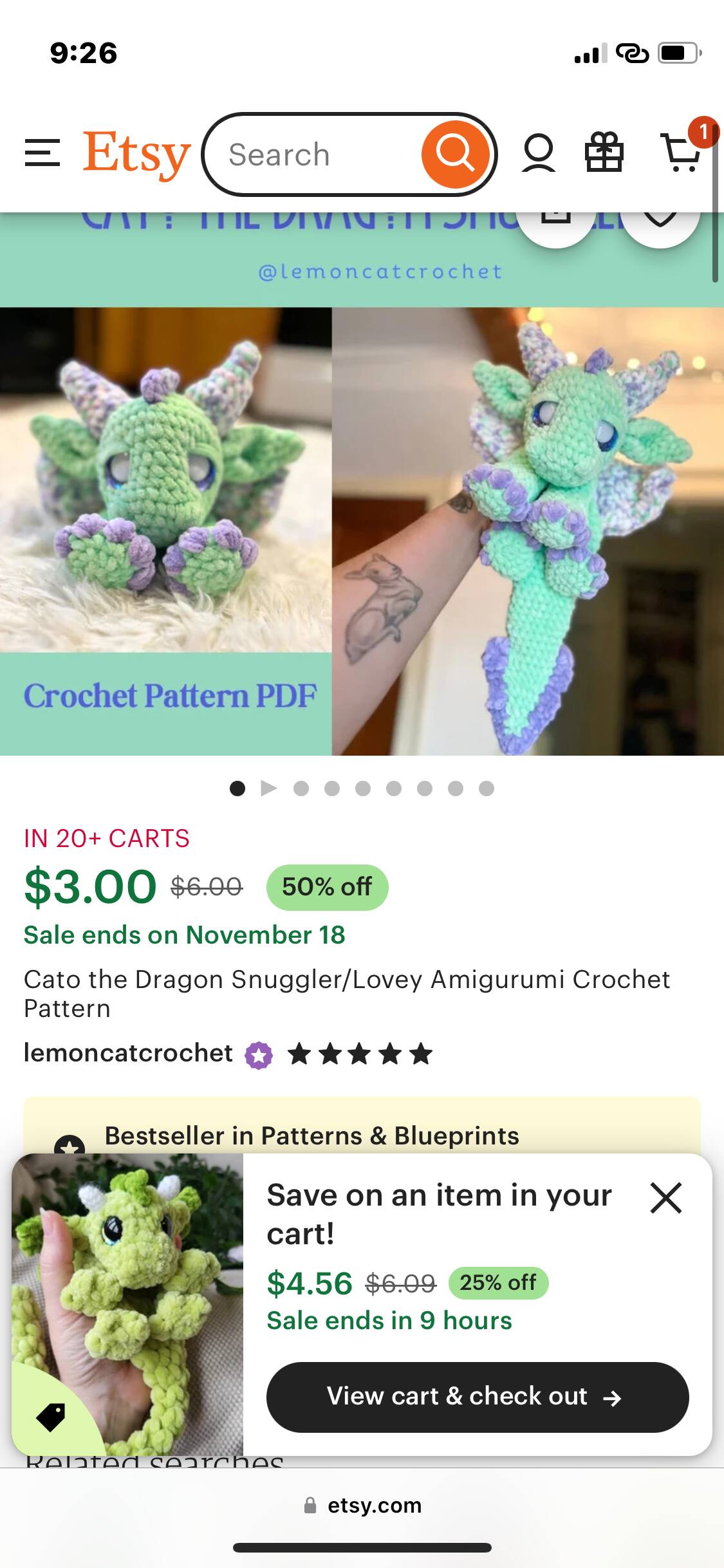Favorite this item with the heart
The width and height of the screenshot is (724, 1568).
tap(660, 223)
